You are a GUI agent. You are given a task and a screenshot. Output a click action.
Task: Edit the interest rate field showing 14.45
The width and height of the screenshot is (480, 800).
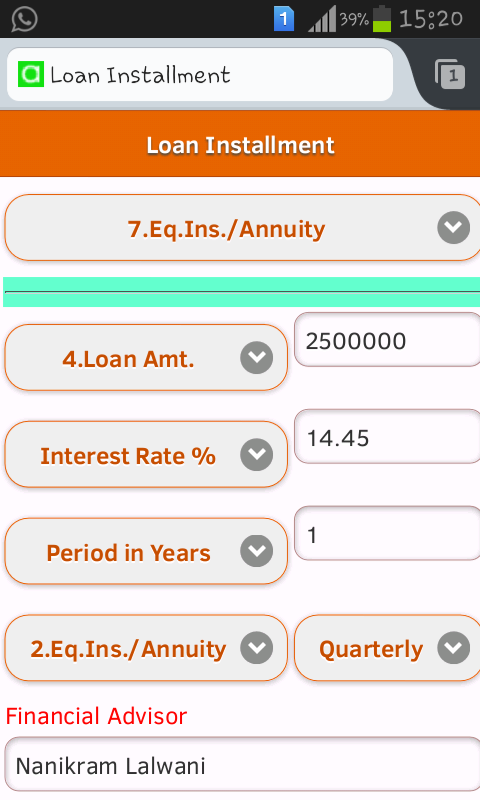[388, 437]
